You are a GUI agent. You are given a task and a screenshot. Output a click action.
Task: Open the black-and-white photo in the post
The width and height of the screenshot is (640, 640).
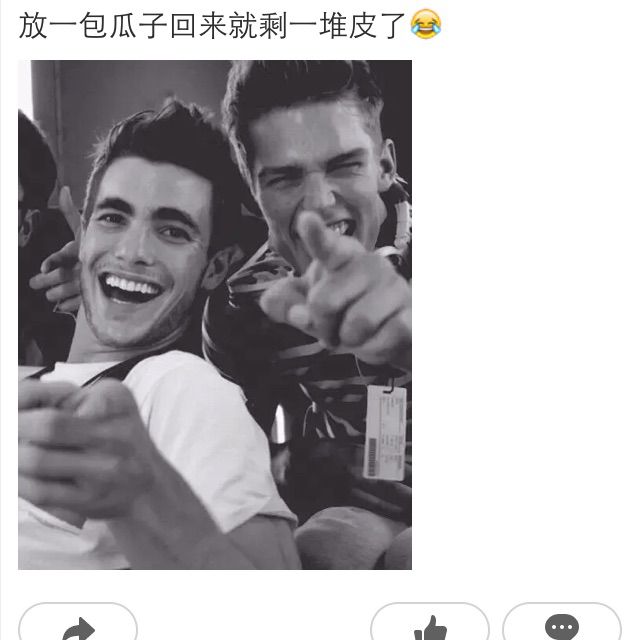(x=215, y=315)
